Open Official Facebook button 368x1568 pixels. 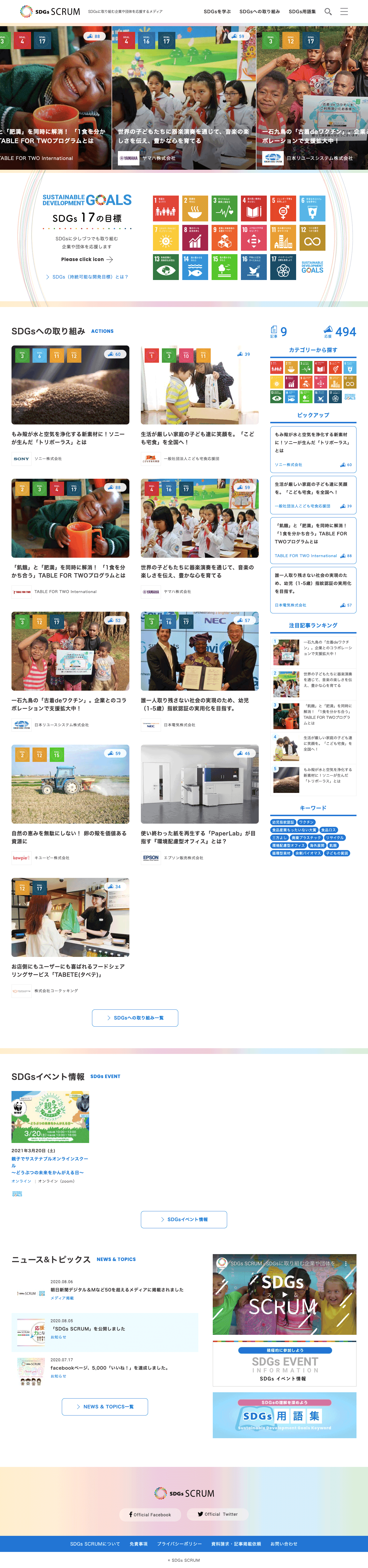click(150, 1514)
